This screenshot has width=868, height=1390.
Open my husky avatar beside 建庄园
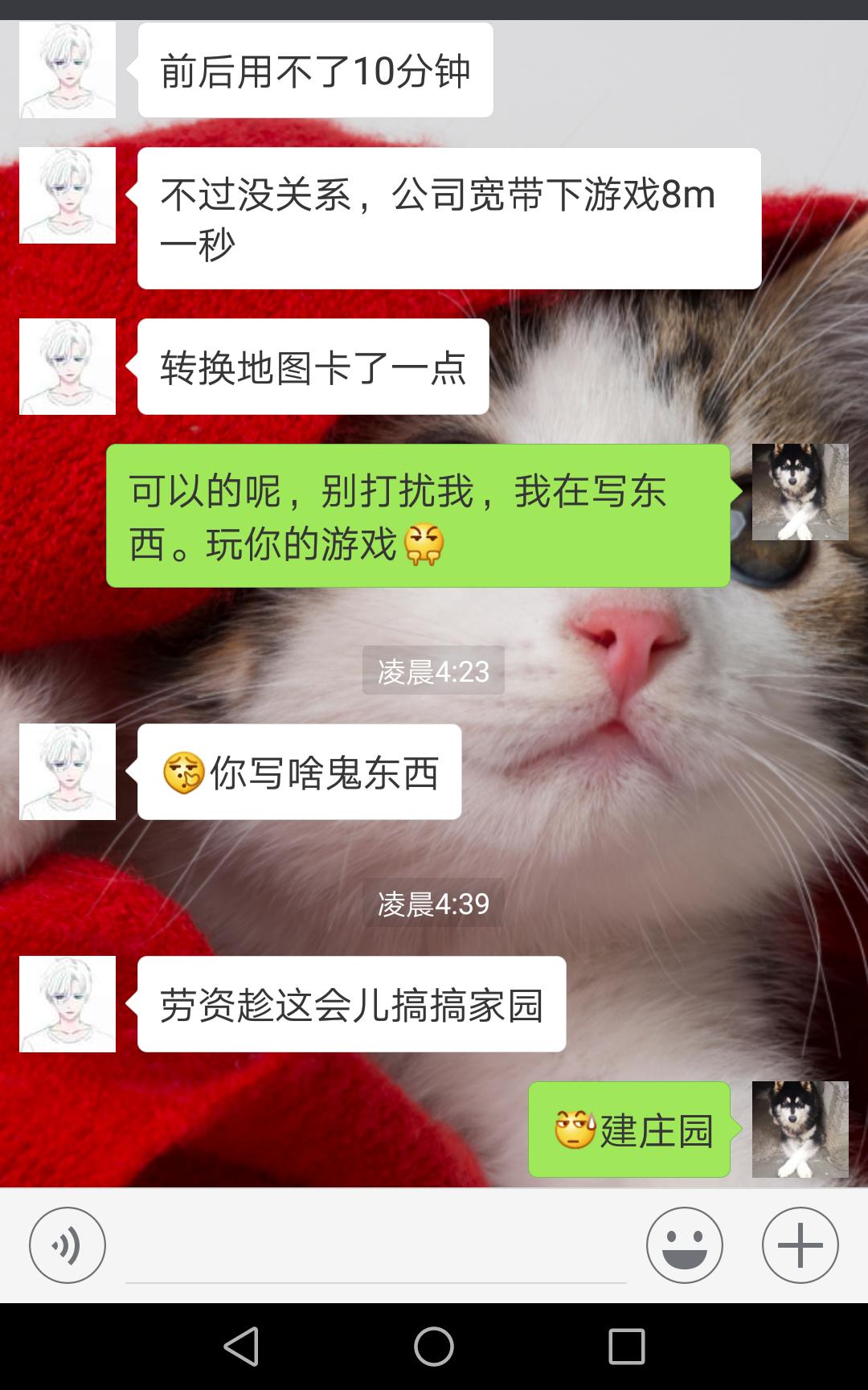(x=800, y=1130)
